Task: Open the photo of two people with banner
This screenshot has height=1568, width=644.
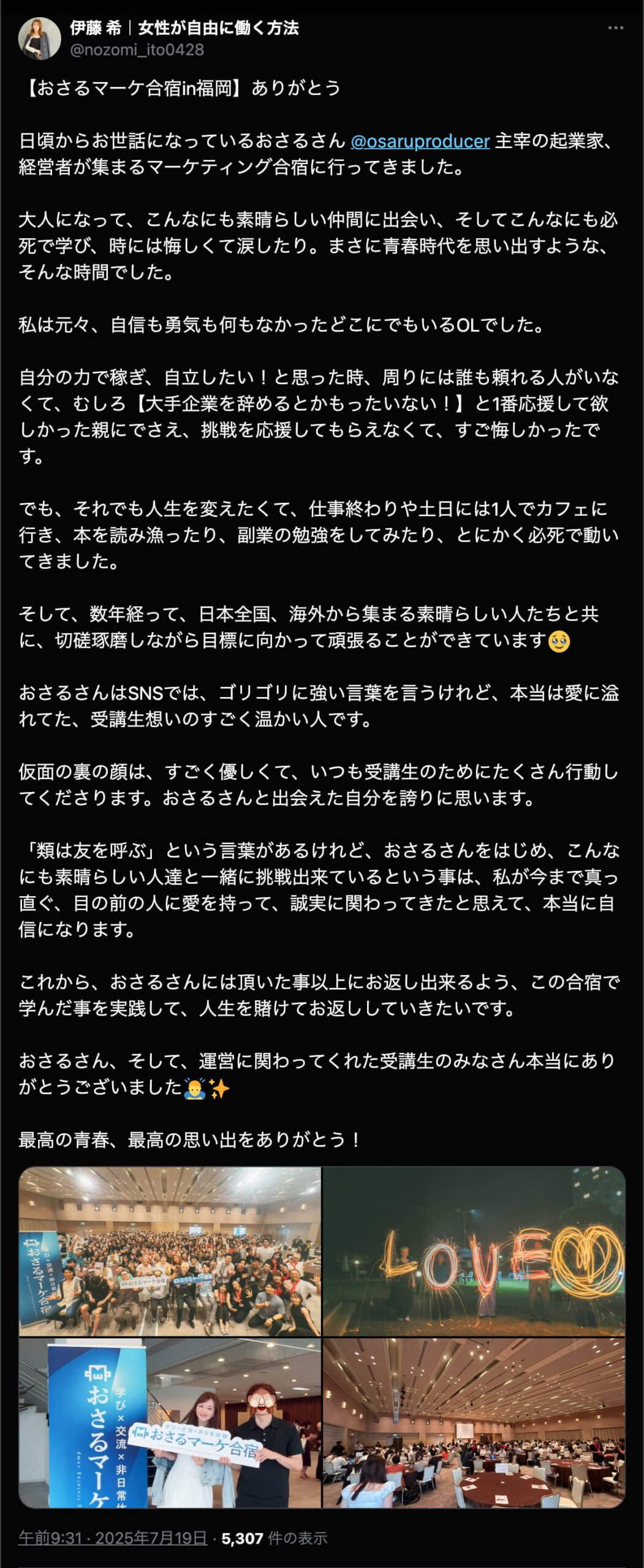Action: click(x=170, y=1422)
